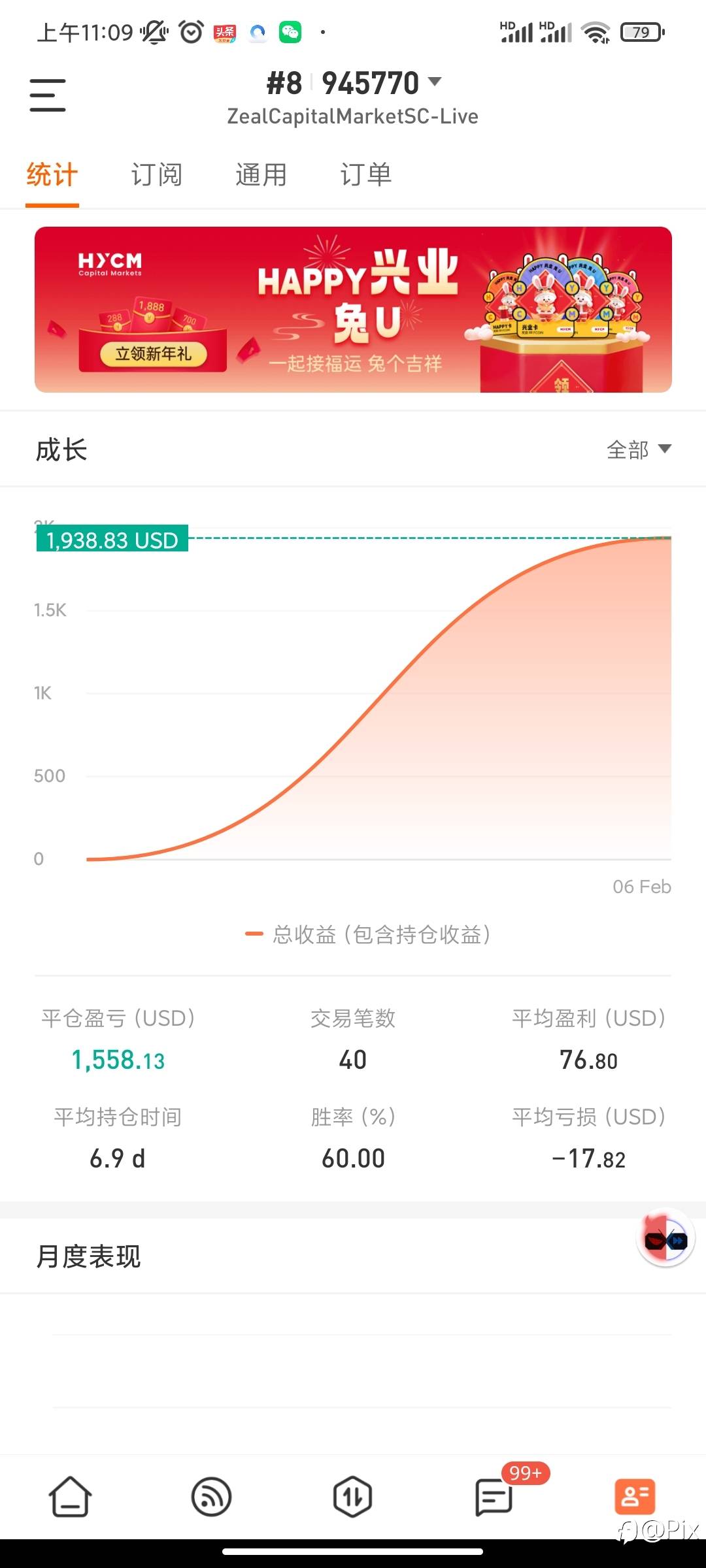Select the 统计 tab
706x1568 pixels.
(x=52, y=175)
